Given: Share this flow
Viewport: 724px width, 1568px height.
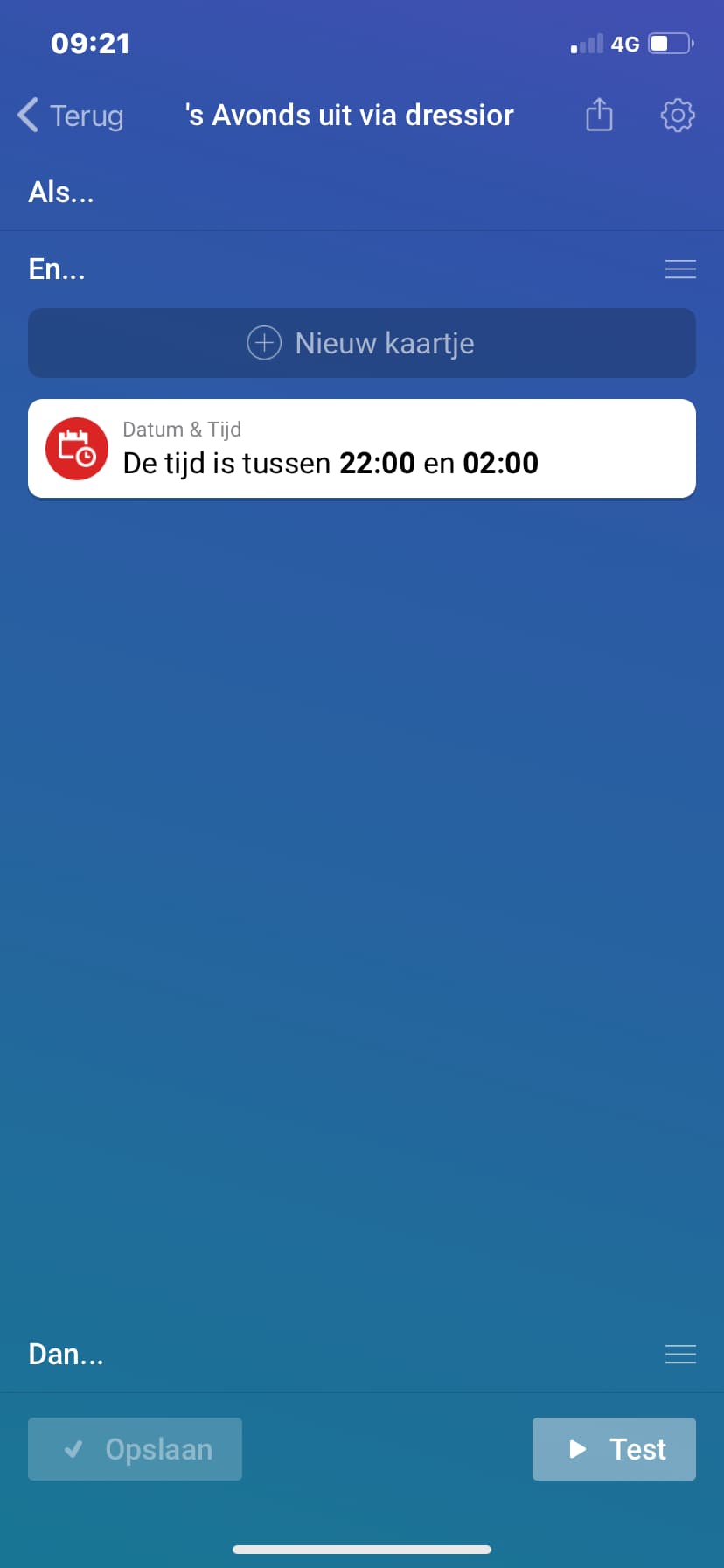Looking at the screenshot, I should (599, 115).
